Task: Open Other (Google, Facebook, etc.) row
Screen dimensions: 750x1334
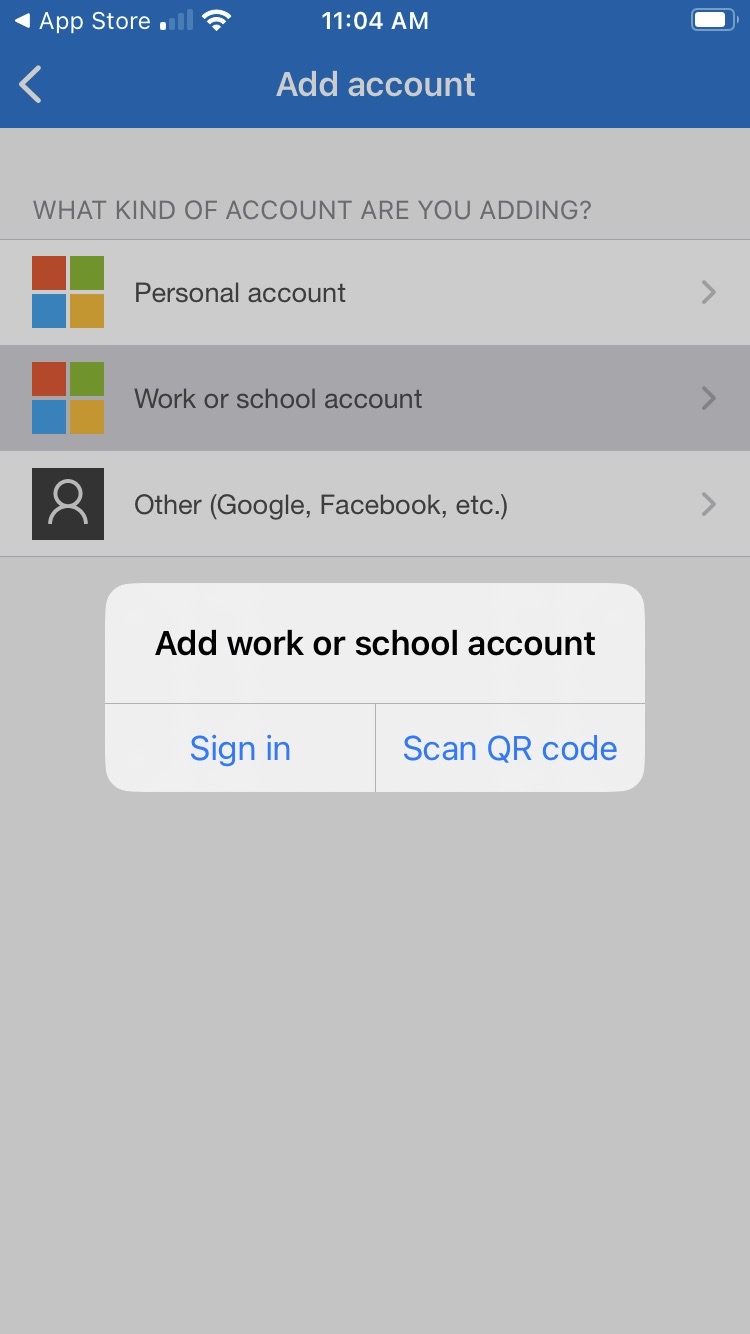Action: tap(375, 504)
